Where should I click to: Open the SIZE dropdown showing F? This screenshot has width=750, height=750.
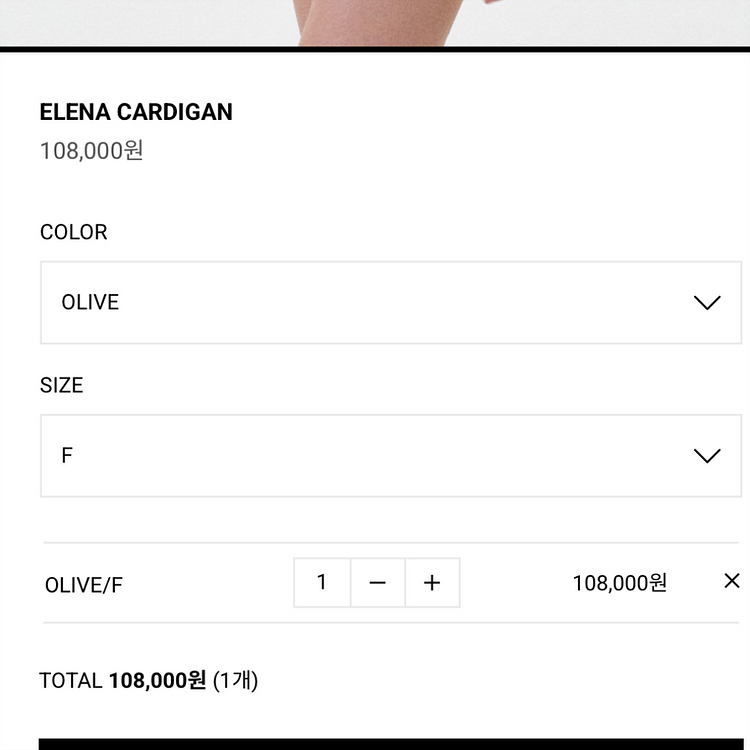(x=390, y=455)
